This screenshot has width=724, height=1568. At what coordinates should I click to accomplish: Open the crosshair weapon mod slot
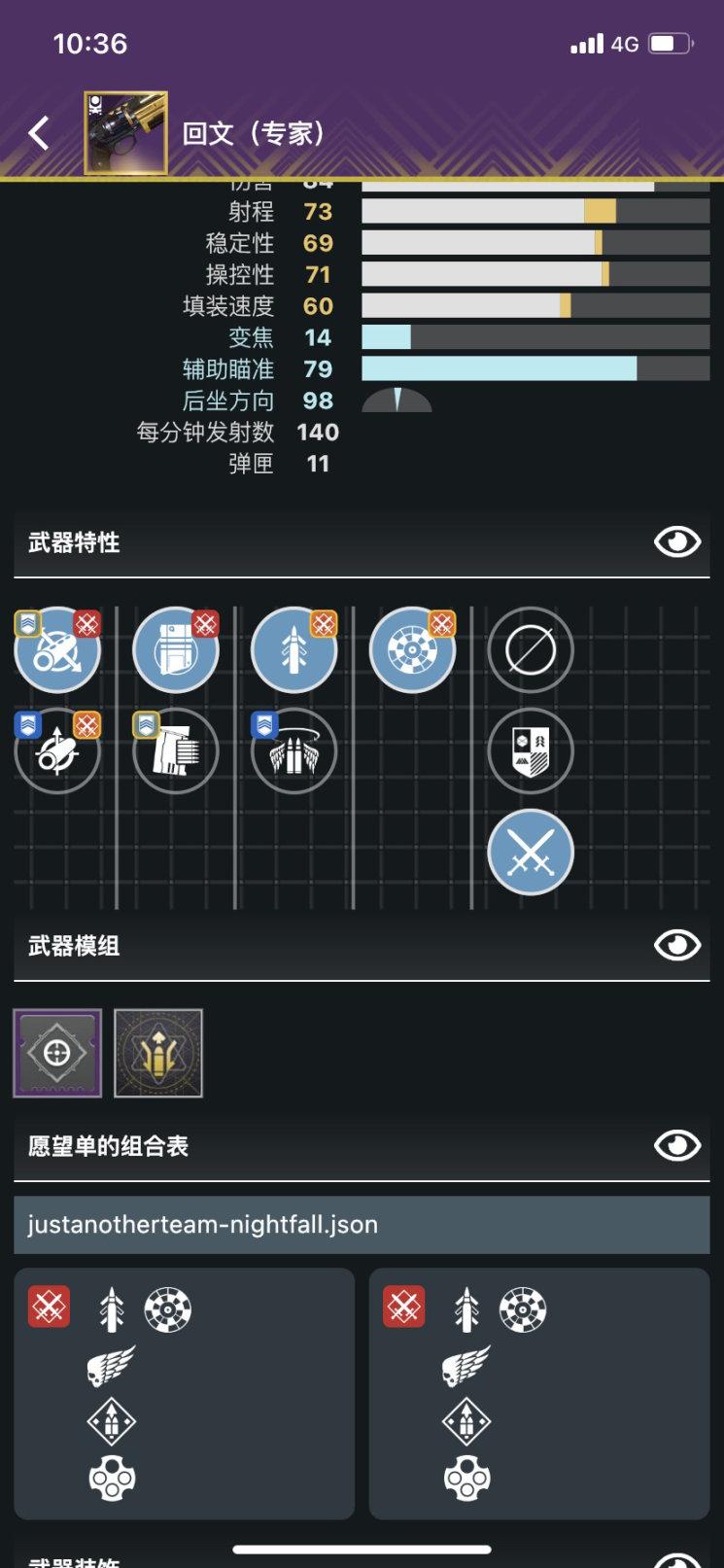click(x=57, y=1053)
